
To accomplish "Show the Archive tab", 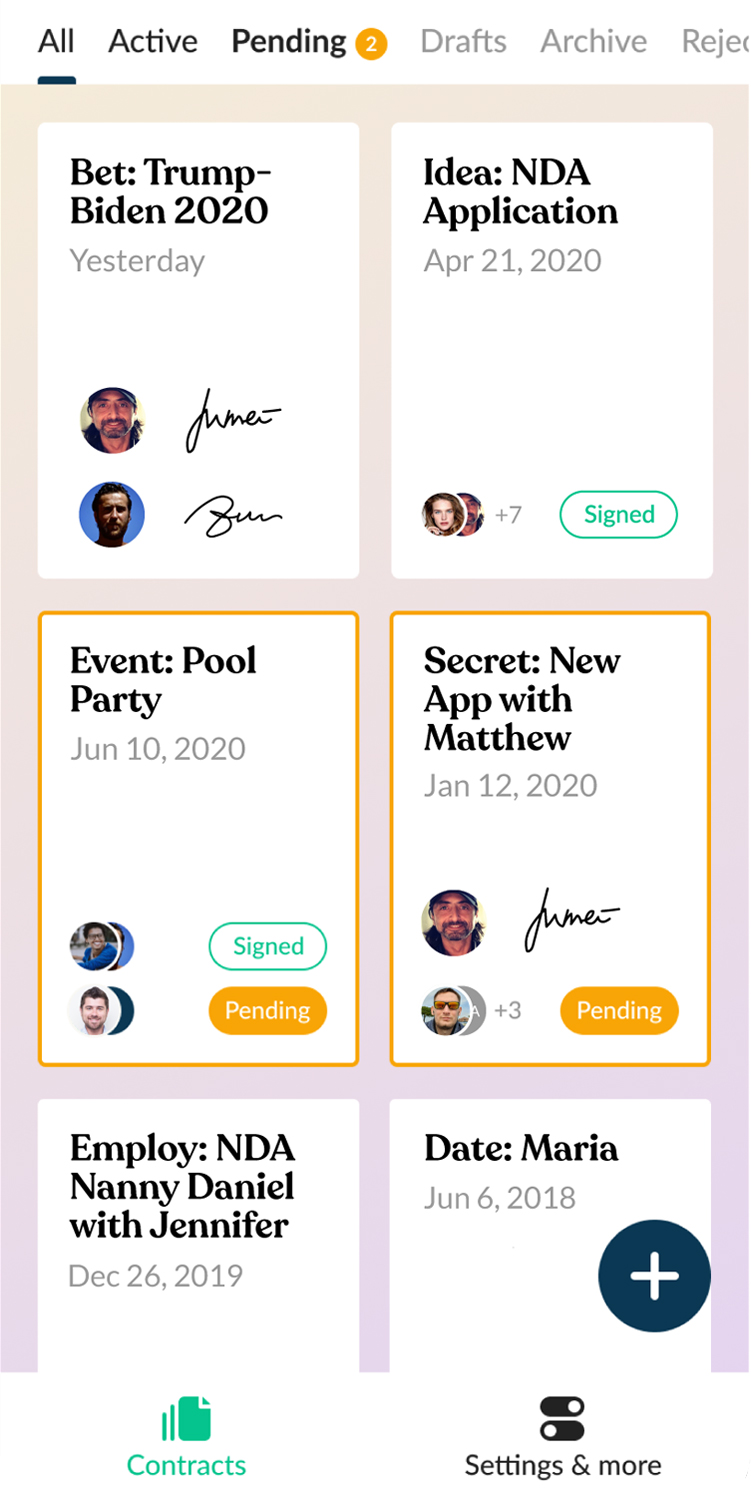I will [x=593, y=42].
